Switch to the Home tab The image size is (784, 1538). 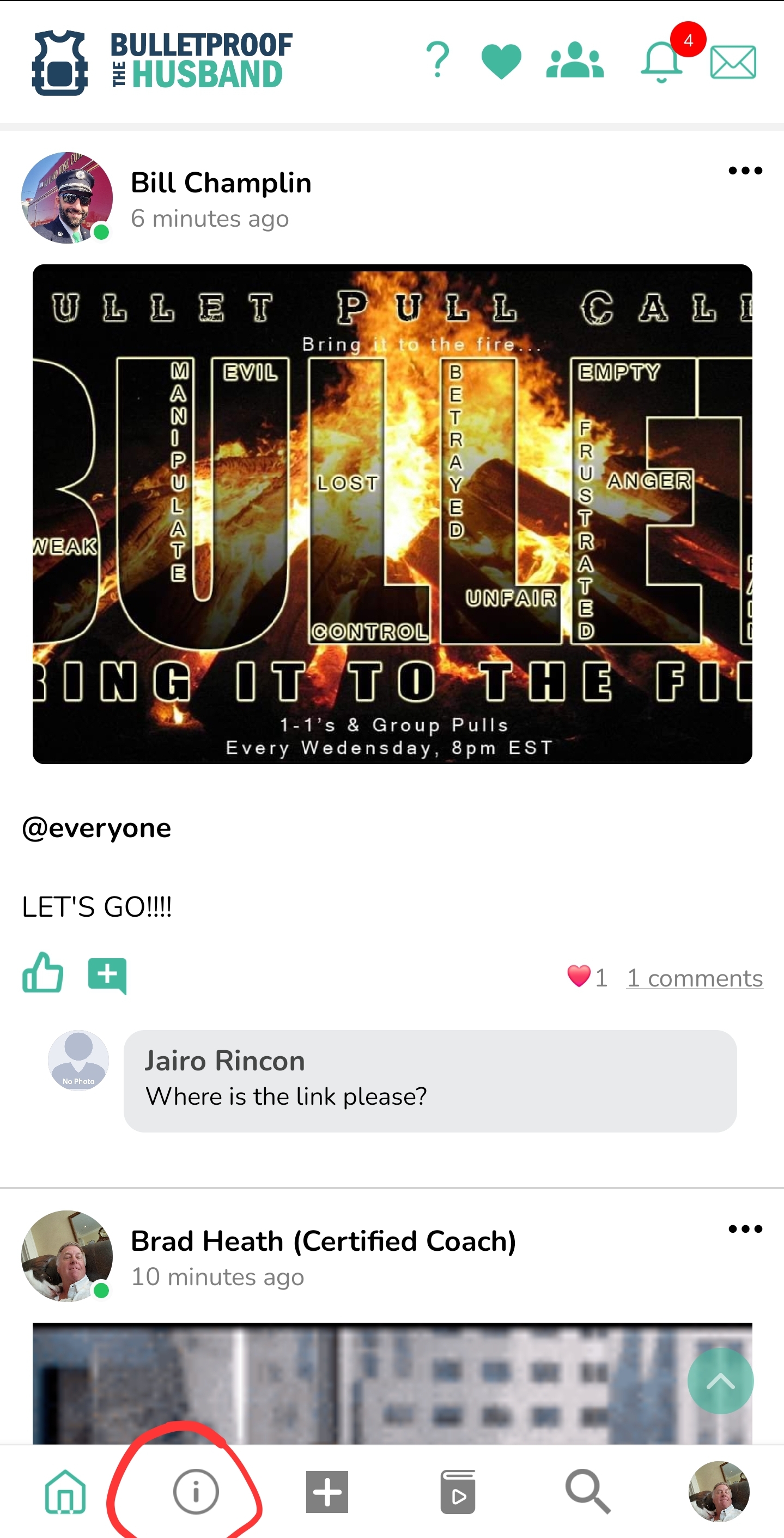[65, 1492]
